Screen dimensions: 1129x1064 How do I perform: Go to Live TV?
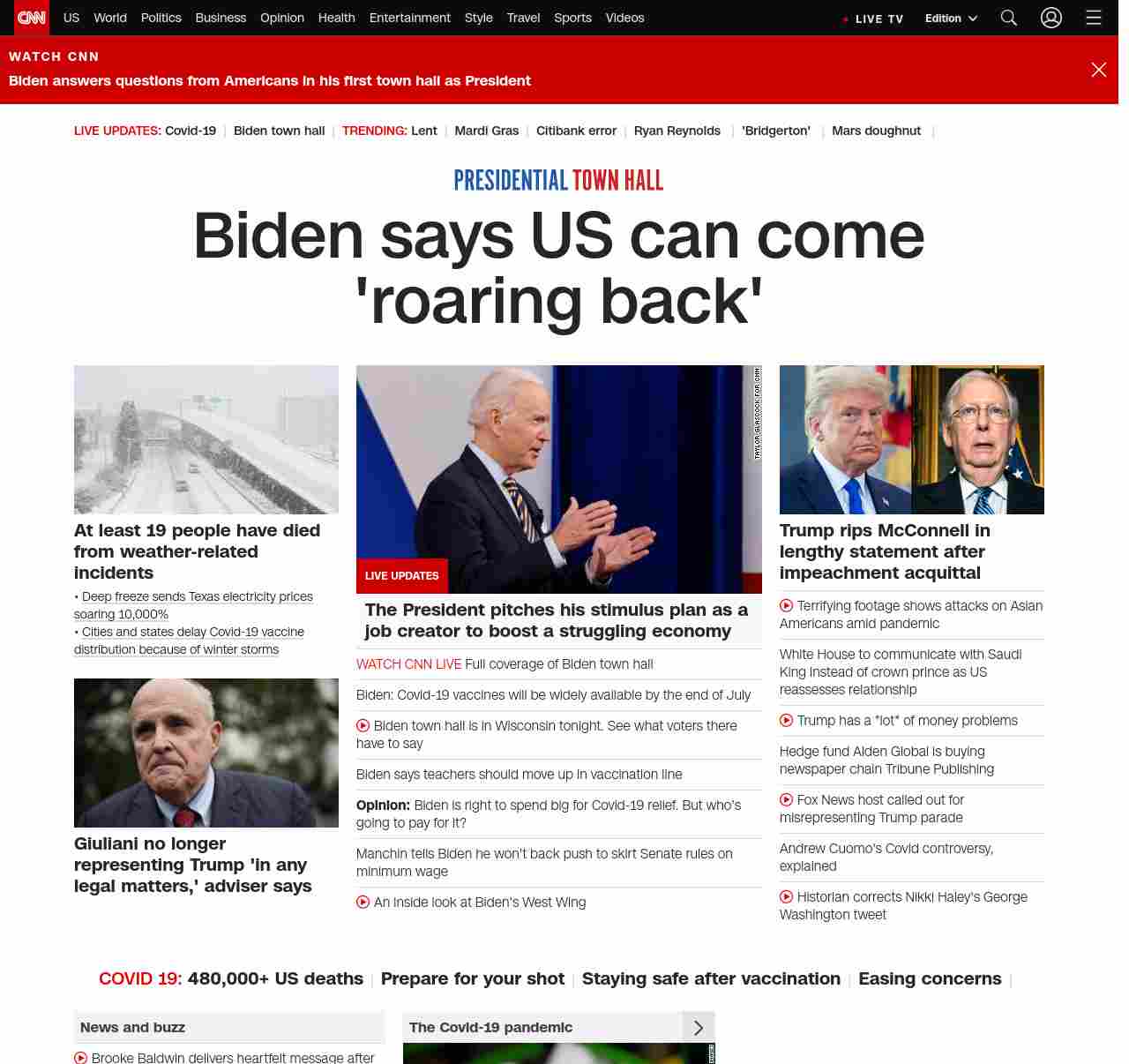click(873, 19)
